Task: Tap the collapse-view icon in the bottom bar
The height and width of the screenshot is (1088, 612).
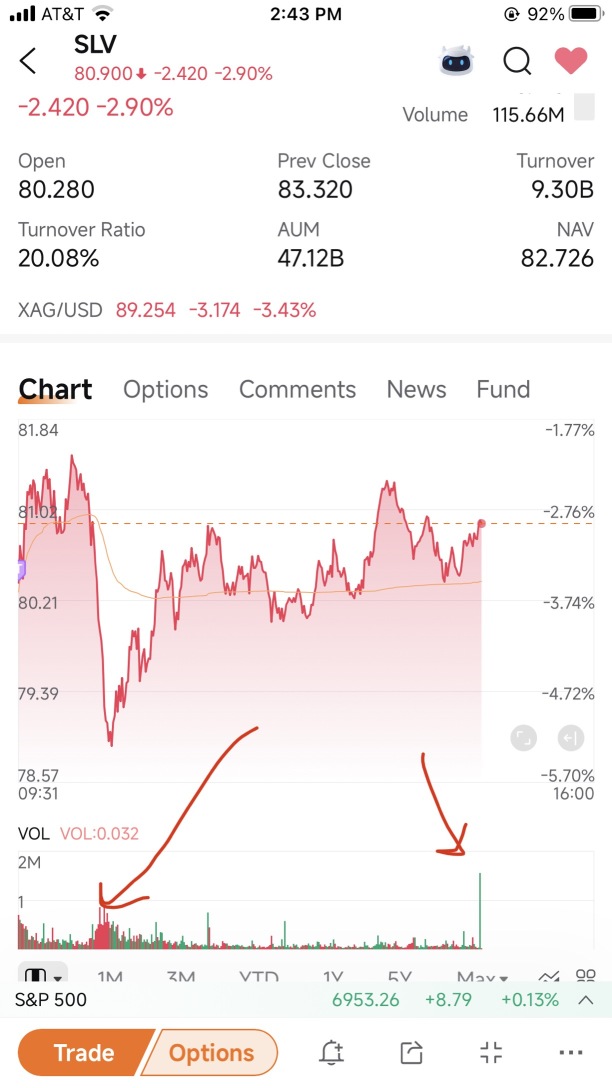Action: pyautogui.click(x=491, y=1053)
